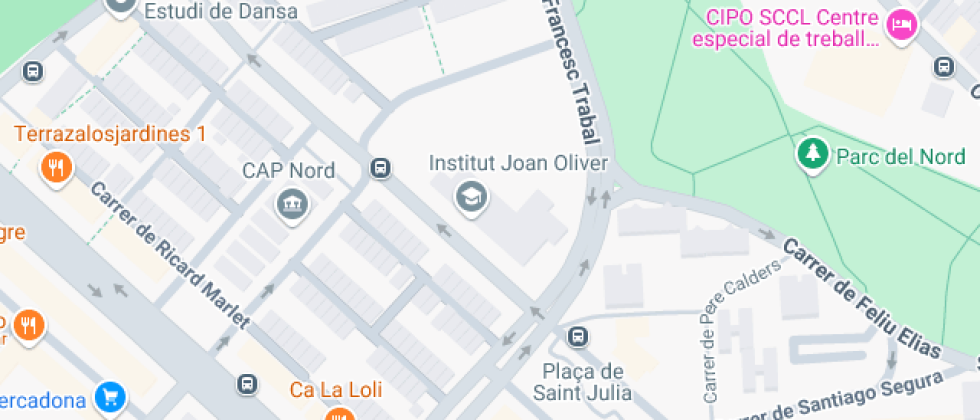The width and height of the screenshot is (980, 420).
Task: Tap the Parc del Nord park pin
Action: pos(813,155)
